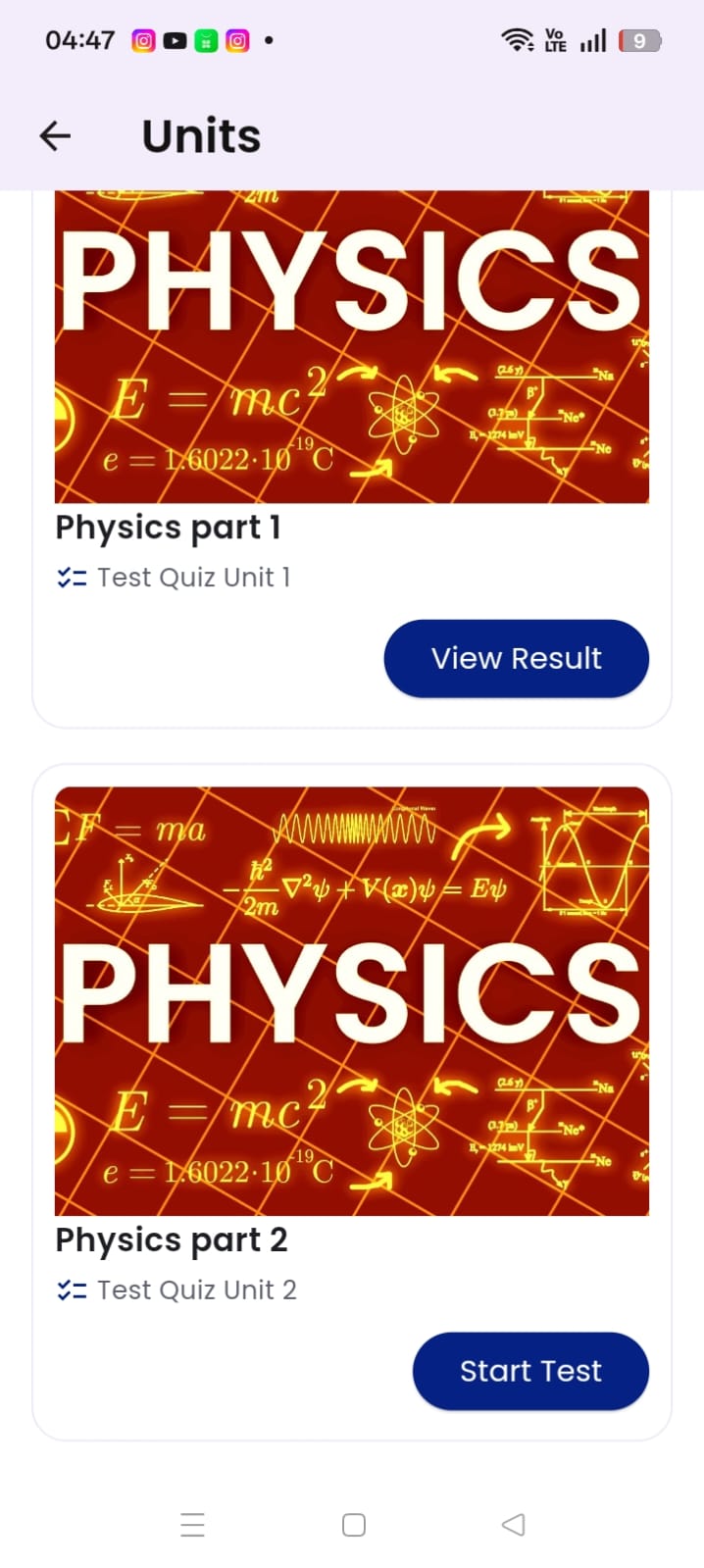View Result for Physics part 1
Image resolution: width=704 pixels, height=1568 pixels.
coord(516,658)
